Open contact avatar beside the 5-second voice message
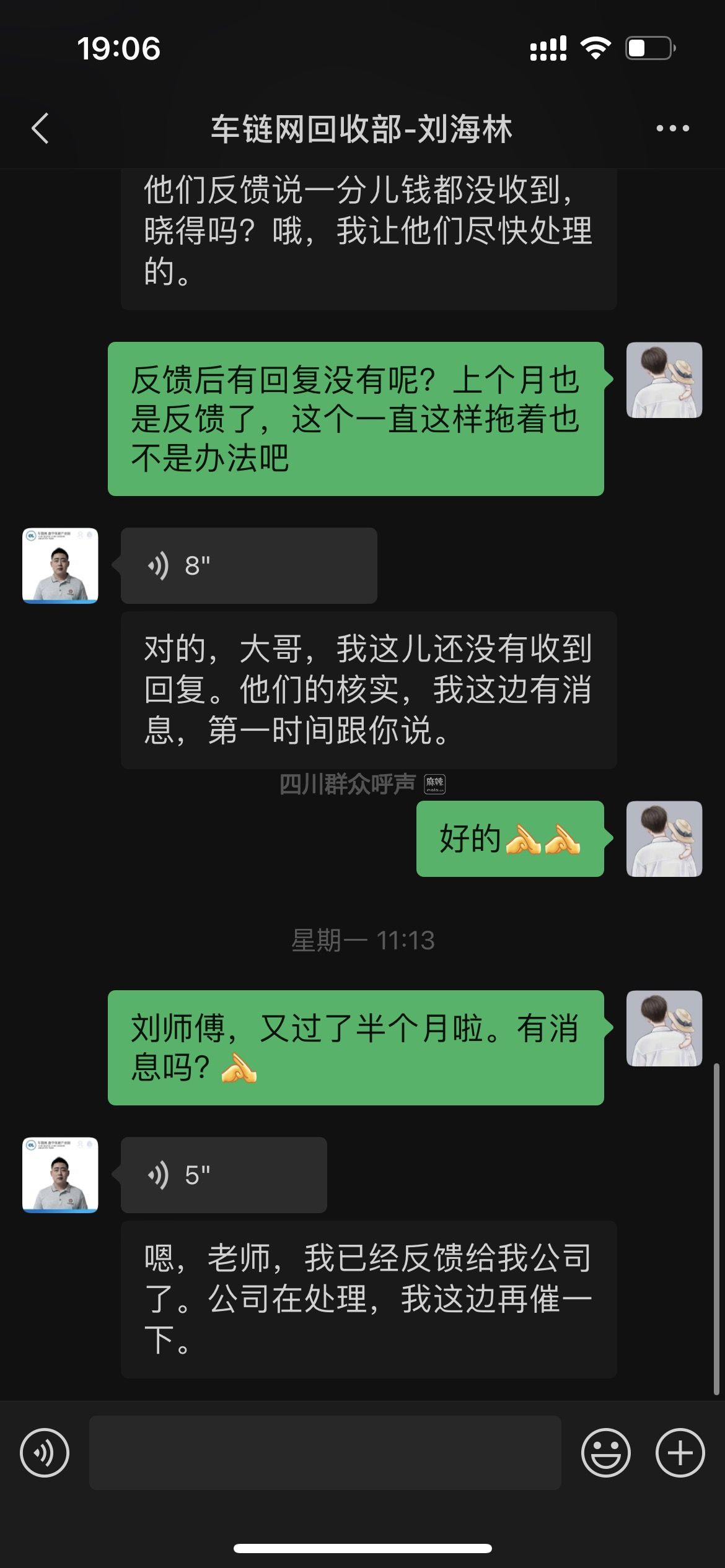Screen dimensions: 725x1568 click(x=60, y=1175)
